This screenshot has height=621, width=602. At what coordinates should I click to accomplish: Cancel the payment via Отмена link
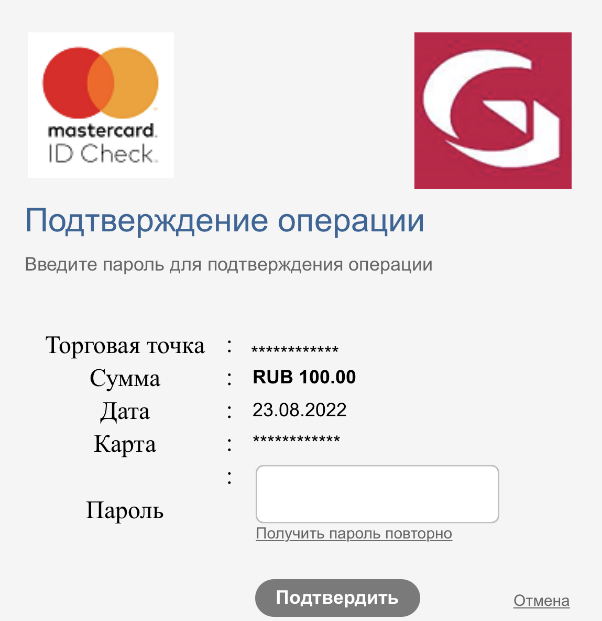tap(541, 601)
